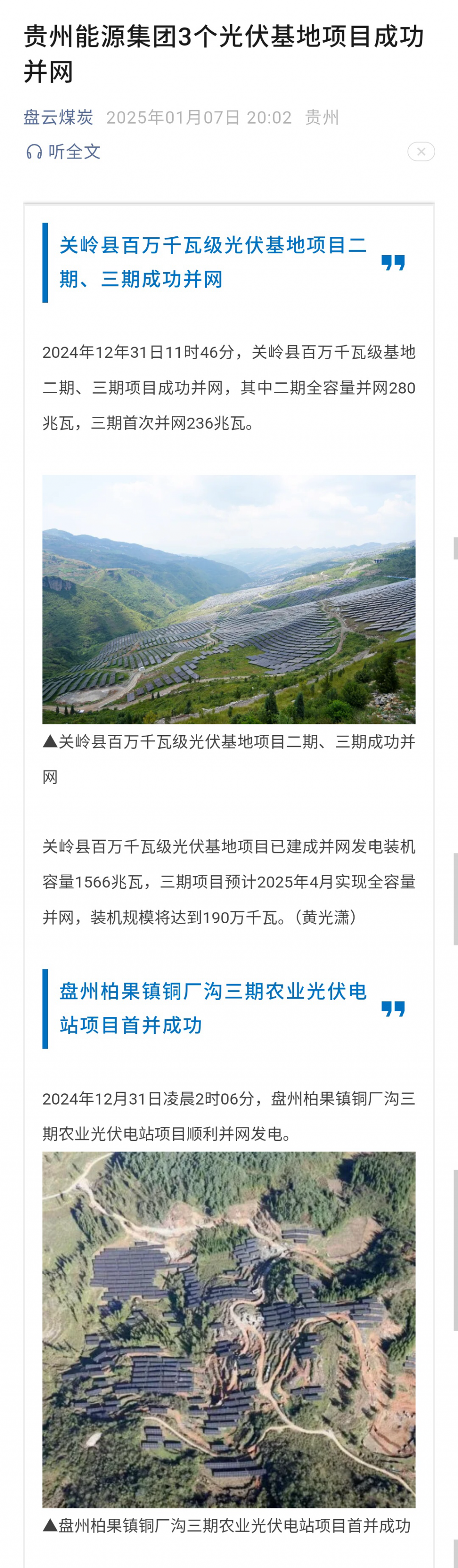View the 关岭县 solar base photo
Viewport: 458px width, 1568px height.
pyautogui.click(x=229, y=599)
